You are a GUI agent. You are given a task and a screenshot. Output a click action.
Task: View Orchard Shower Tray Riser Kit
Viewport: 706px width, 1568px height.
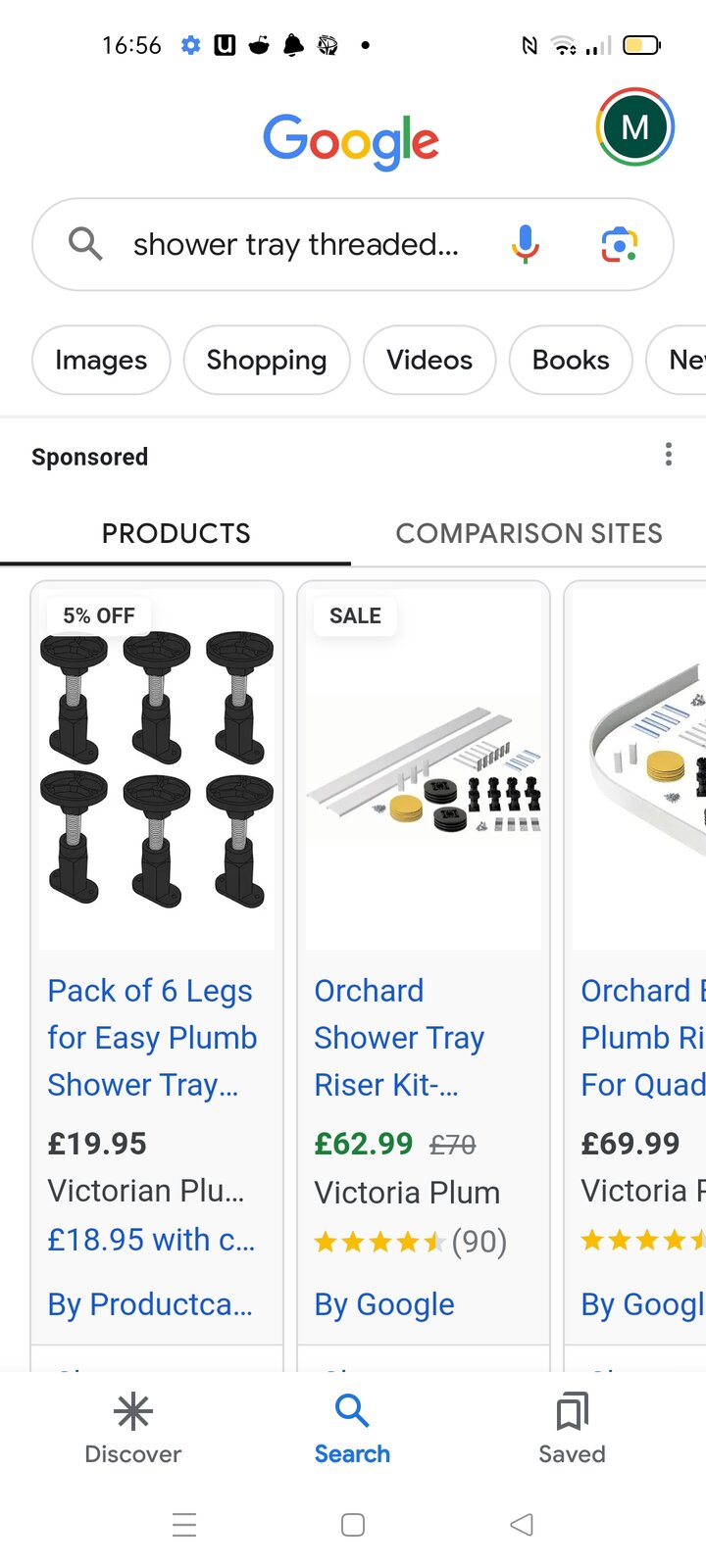399,1037
